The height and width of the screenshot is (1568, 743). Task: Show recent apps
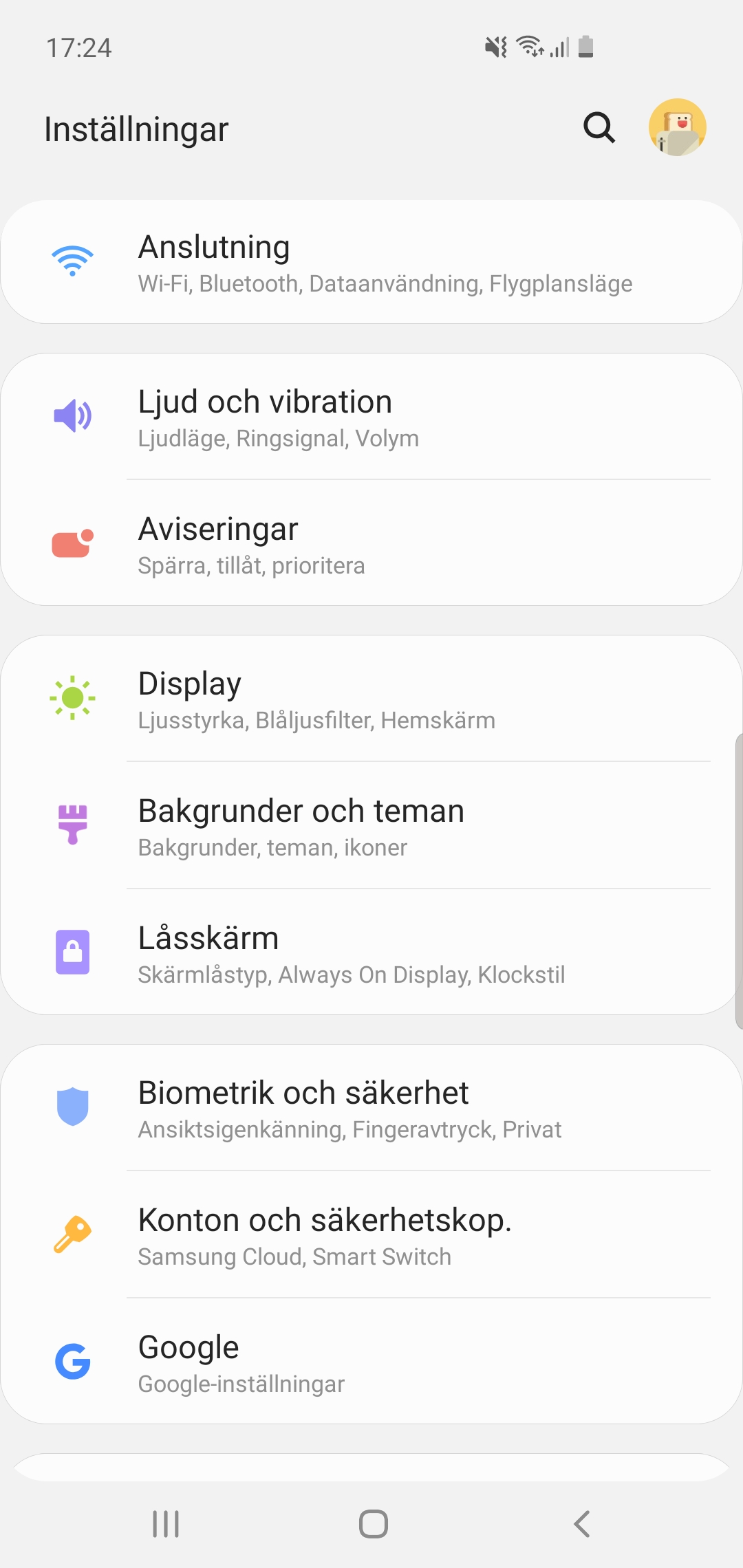pos(166,1524)
